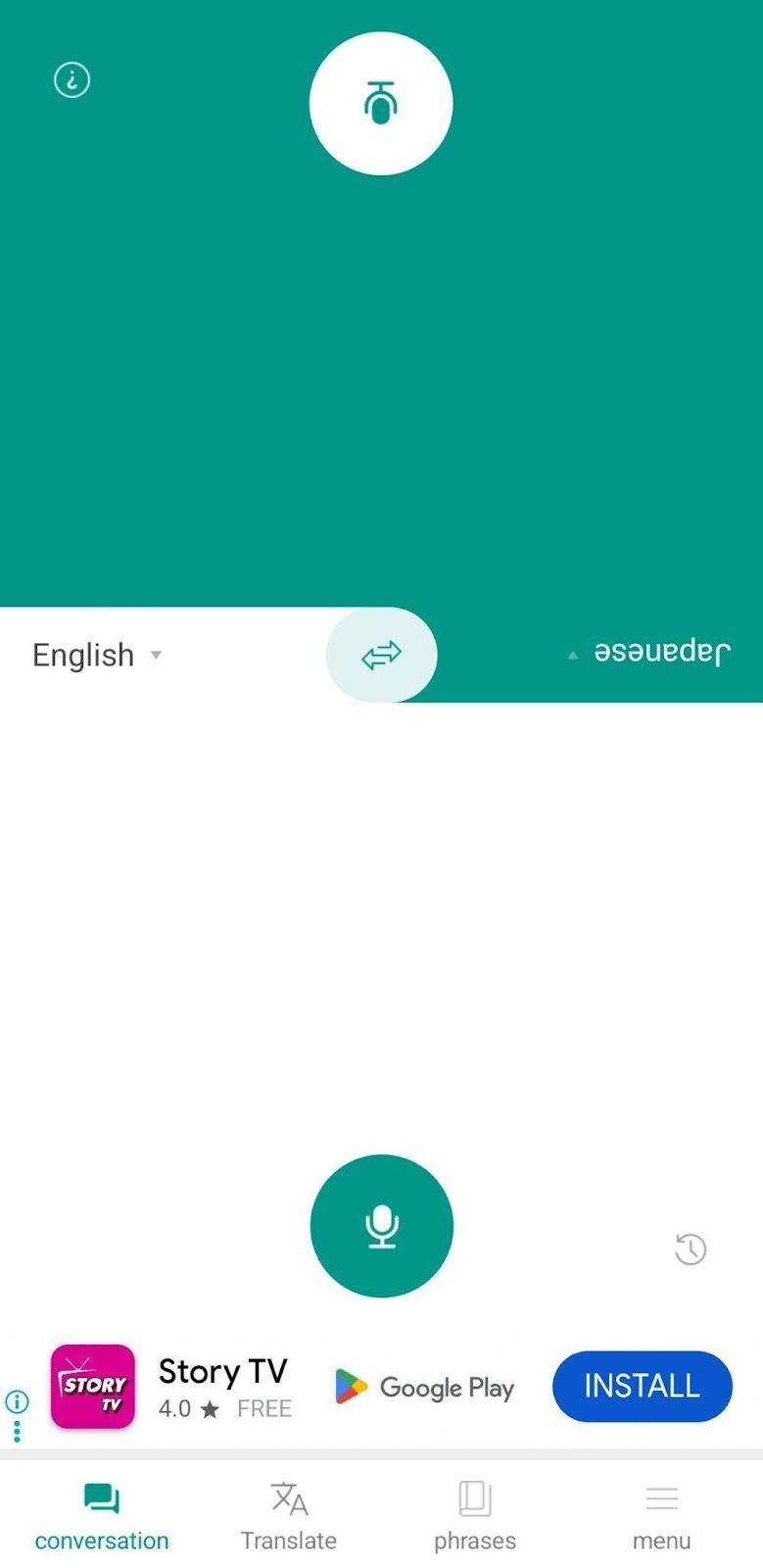The image size is (763, 1568).
Task: Tap the swap languages arrows icon
Action: (381, 655)
